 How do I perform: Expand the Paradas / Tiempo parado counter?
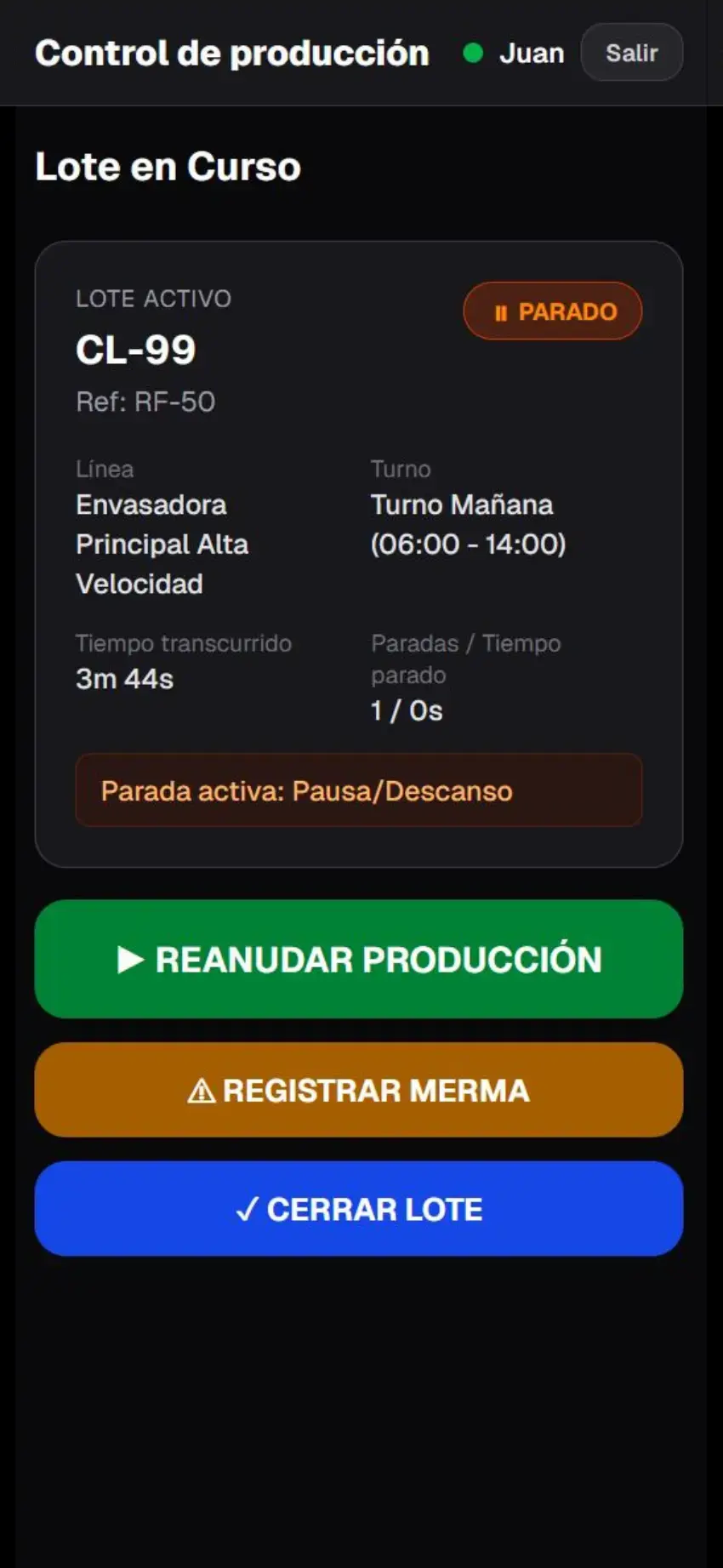(466, 676)
